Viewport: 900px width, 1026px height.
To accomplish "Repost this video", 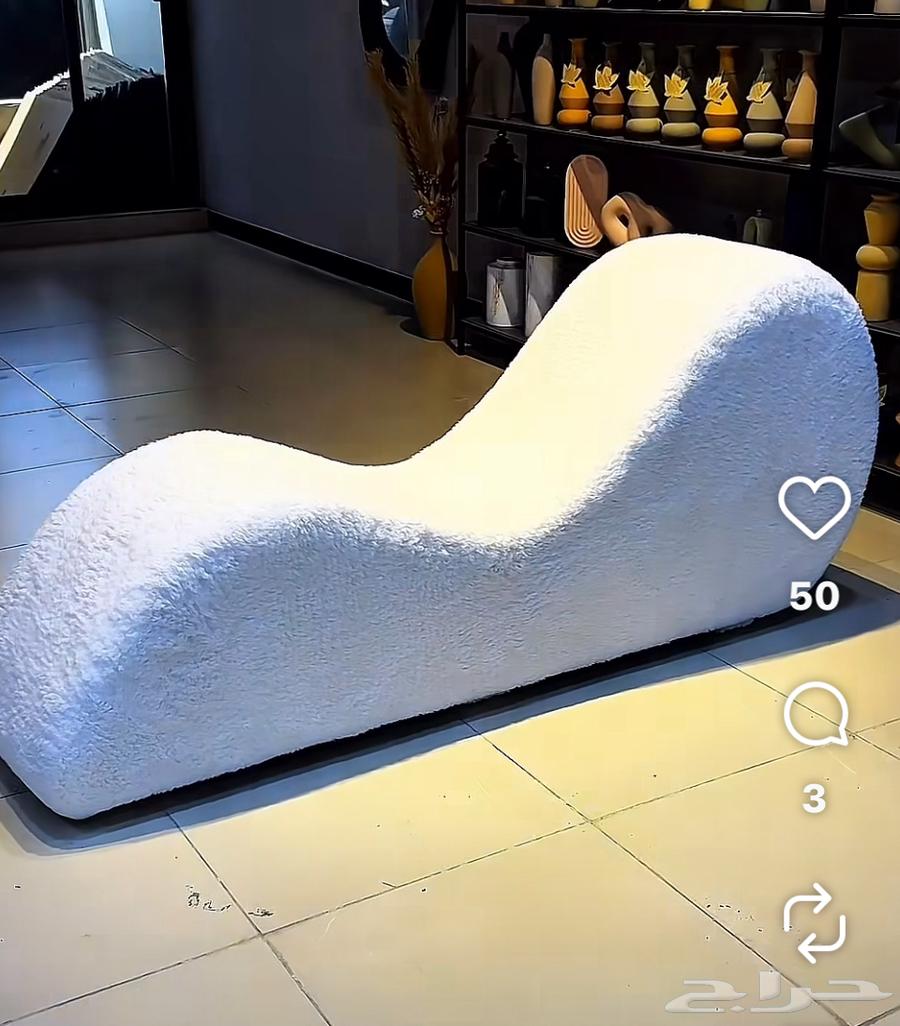I will click(814, 922).
